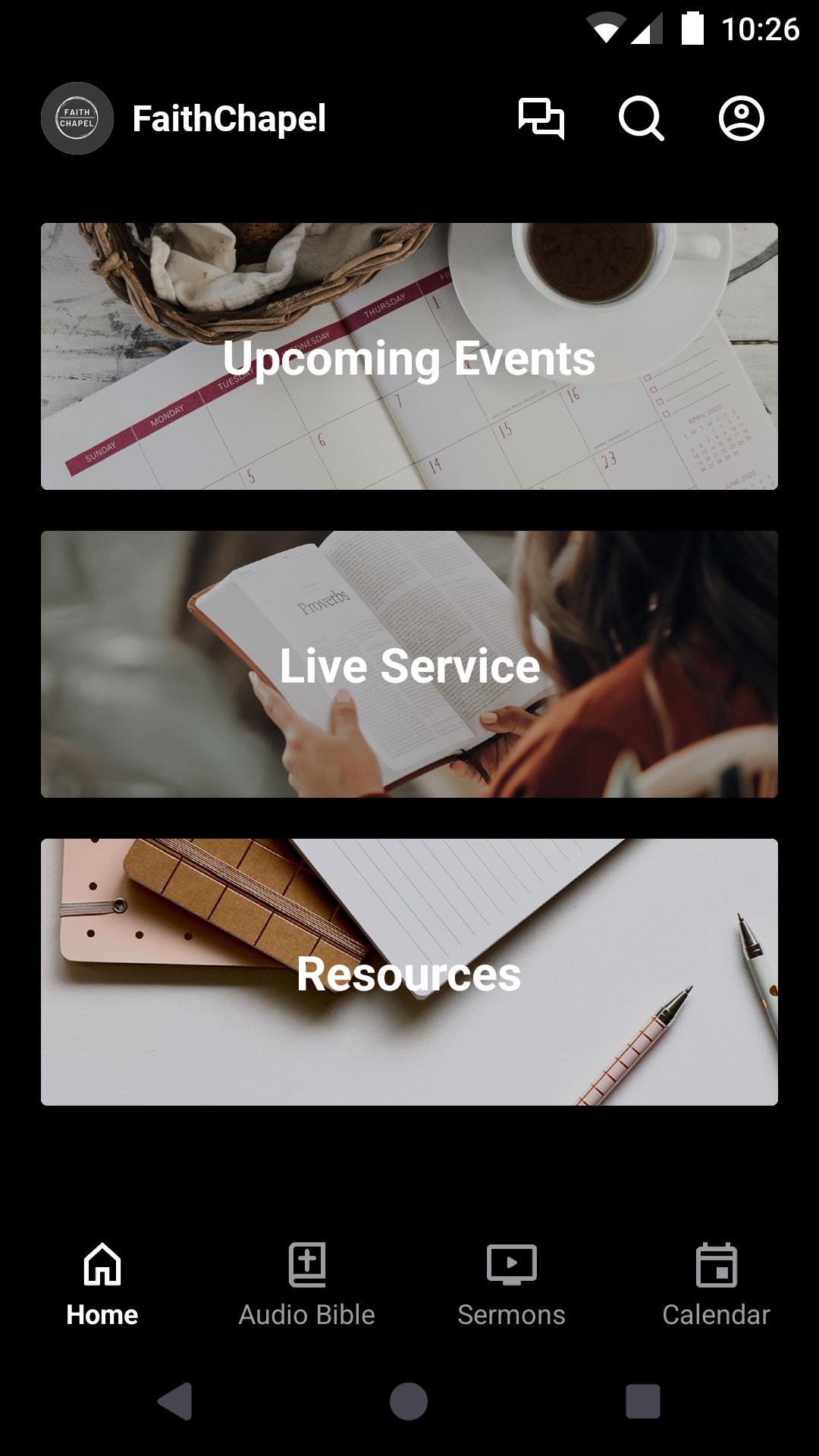Open the Resources card
Viewport: 819px width, 1456px height.
click(409, 972)
